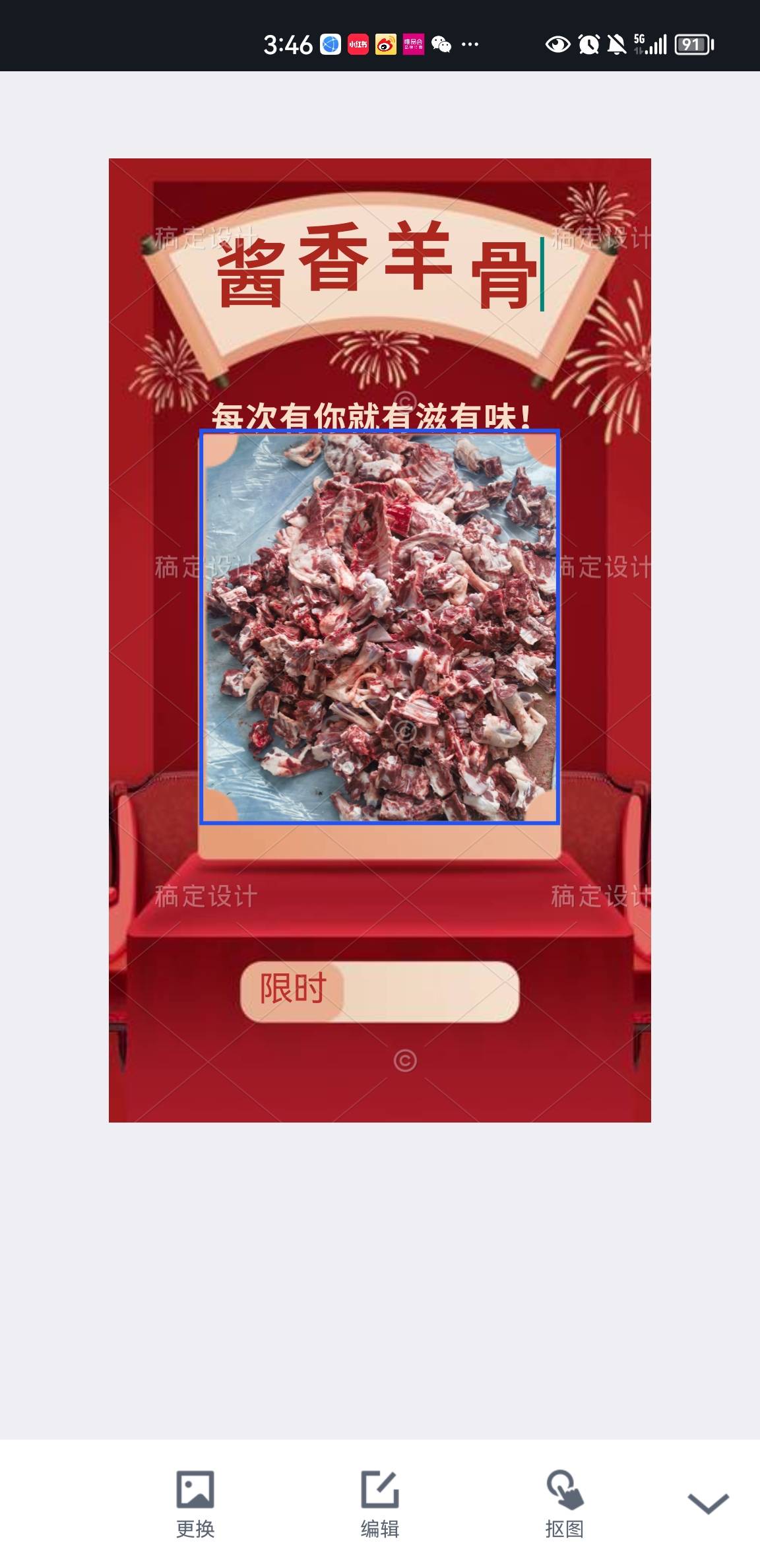
Task: Collapse the bottom toolbar with the chevron
Action: [708, 1503]
